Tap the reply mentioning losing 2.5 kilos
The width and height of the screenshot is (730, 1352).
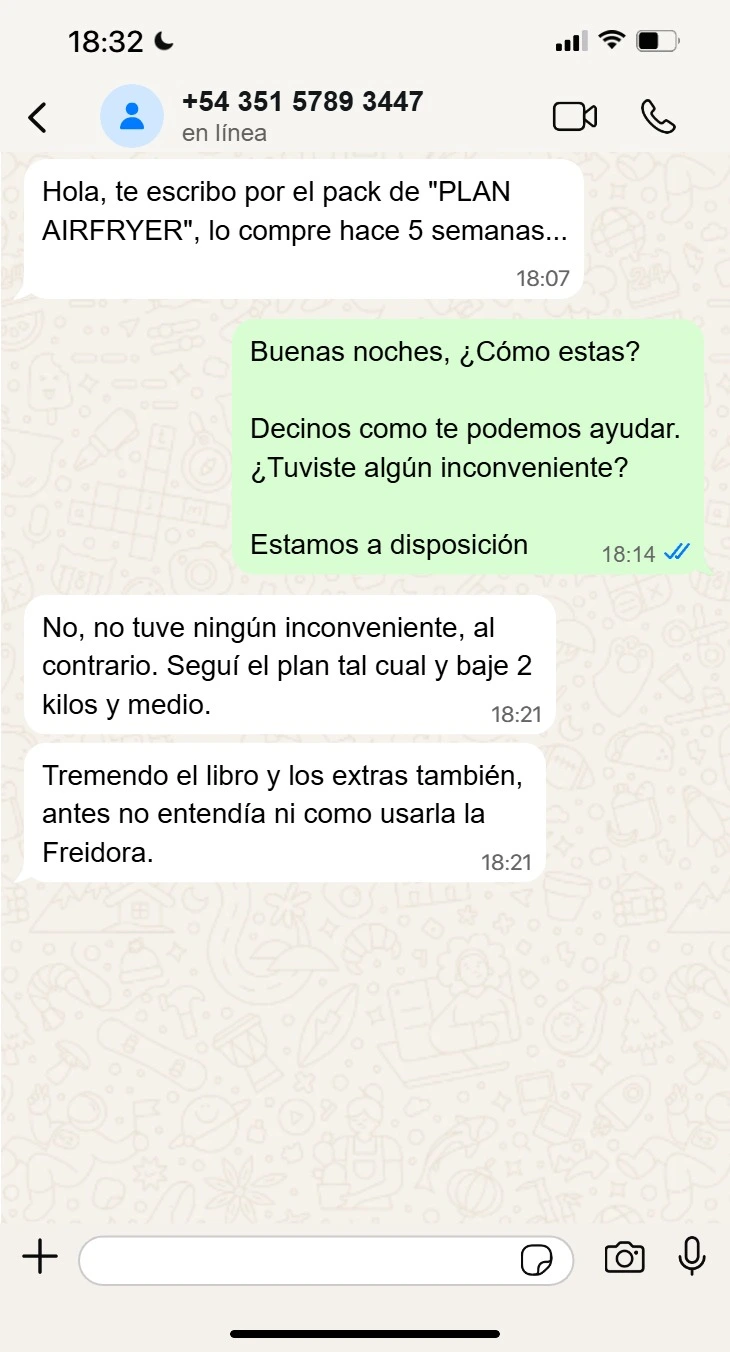click(290, 665)
